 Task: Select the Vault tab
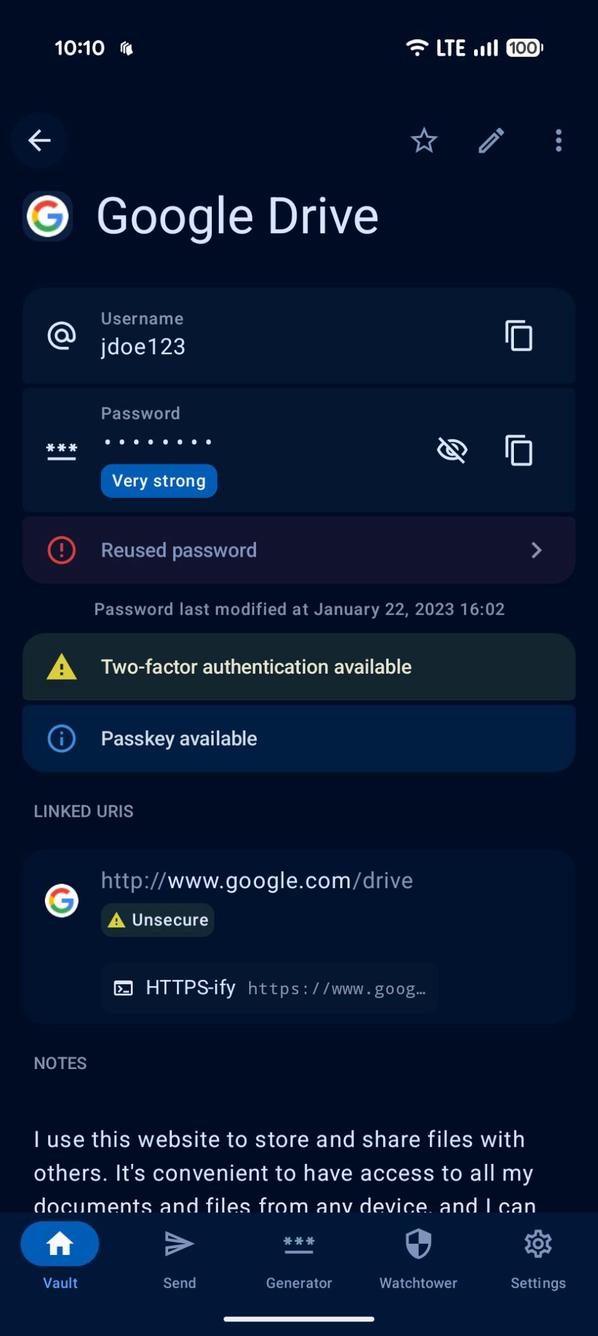pyautogui.click(x=60, y=1259)
